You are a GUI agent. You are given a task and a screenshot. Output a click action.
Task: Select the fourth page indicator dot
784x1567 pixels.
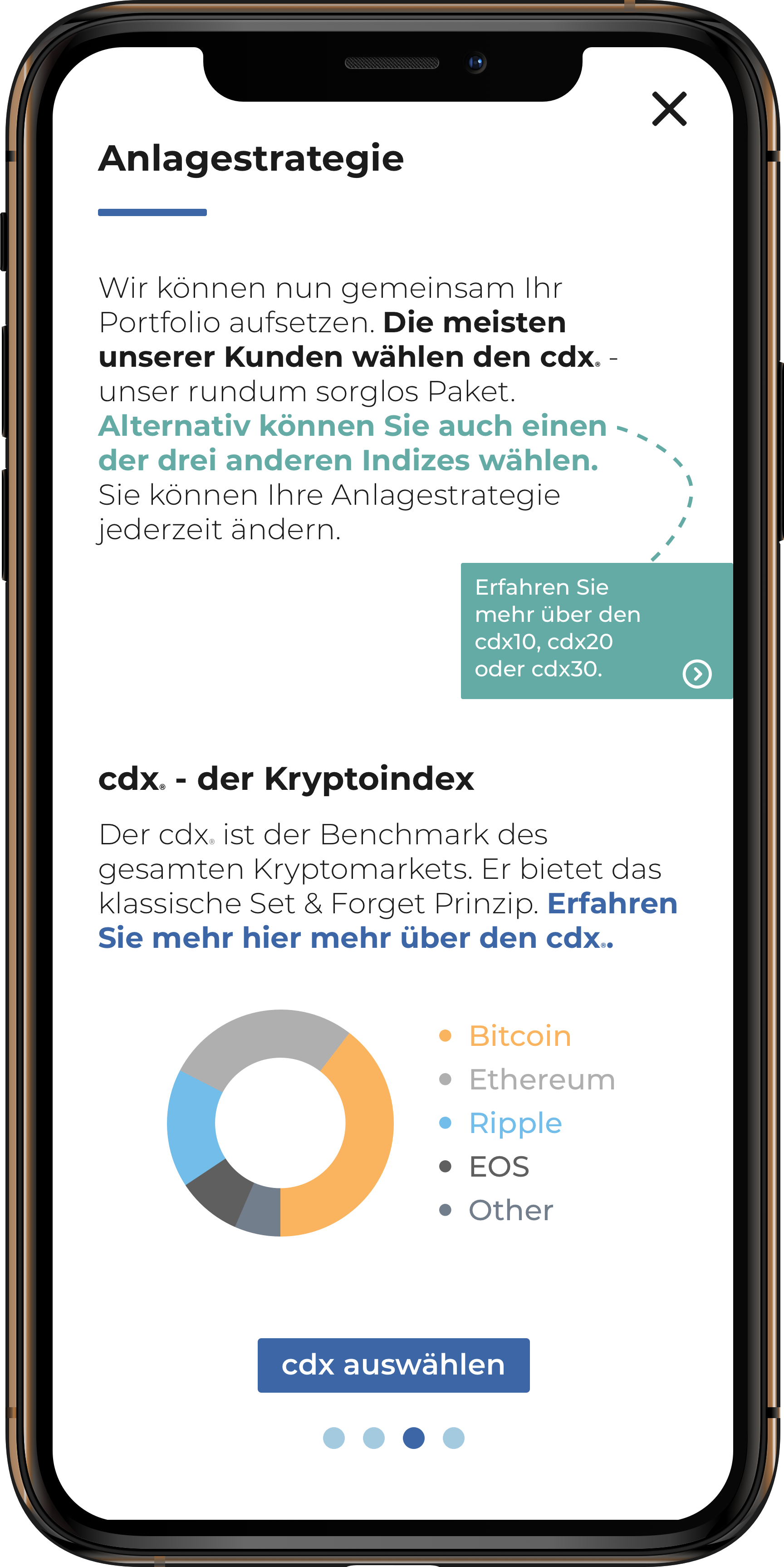click(453, 1438)
